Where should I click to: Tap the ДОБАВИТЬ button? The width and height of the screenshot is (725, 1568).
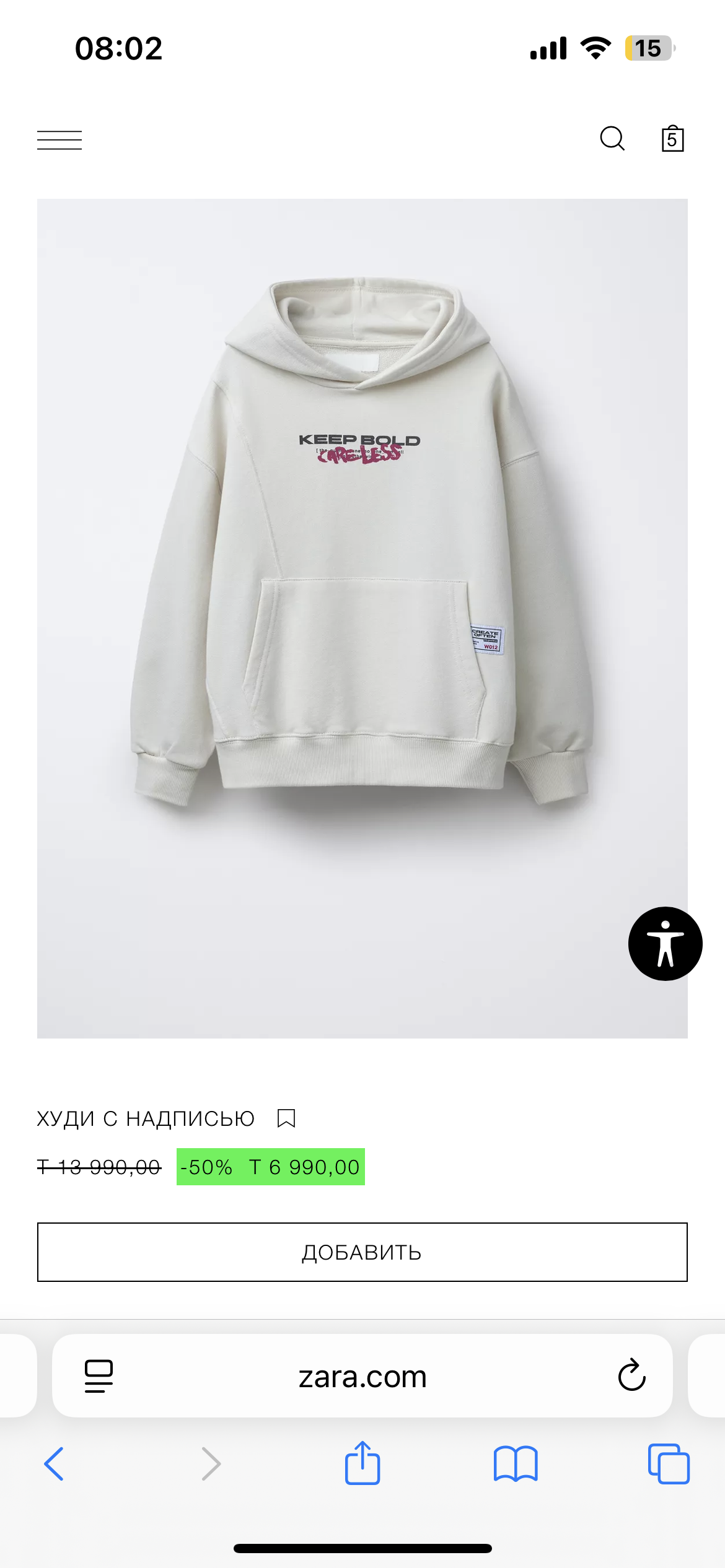tap(362, 1252)
